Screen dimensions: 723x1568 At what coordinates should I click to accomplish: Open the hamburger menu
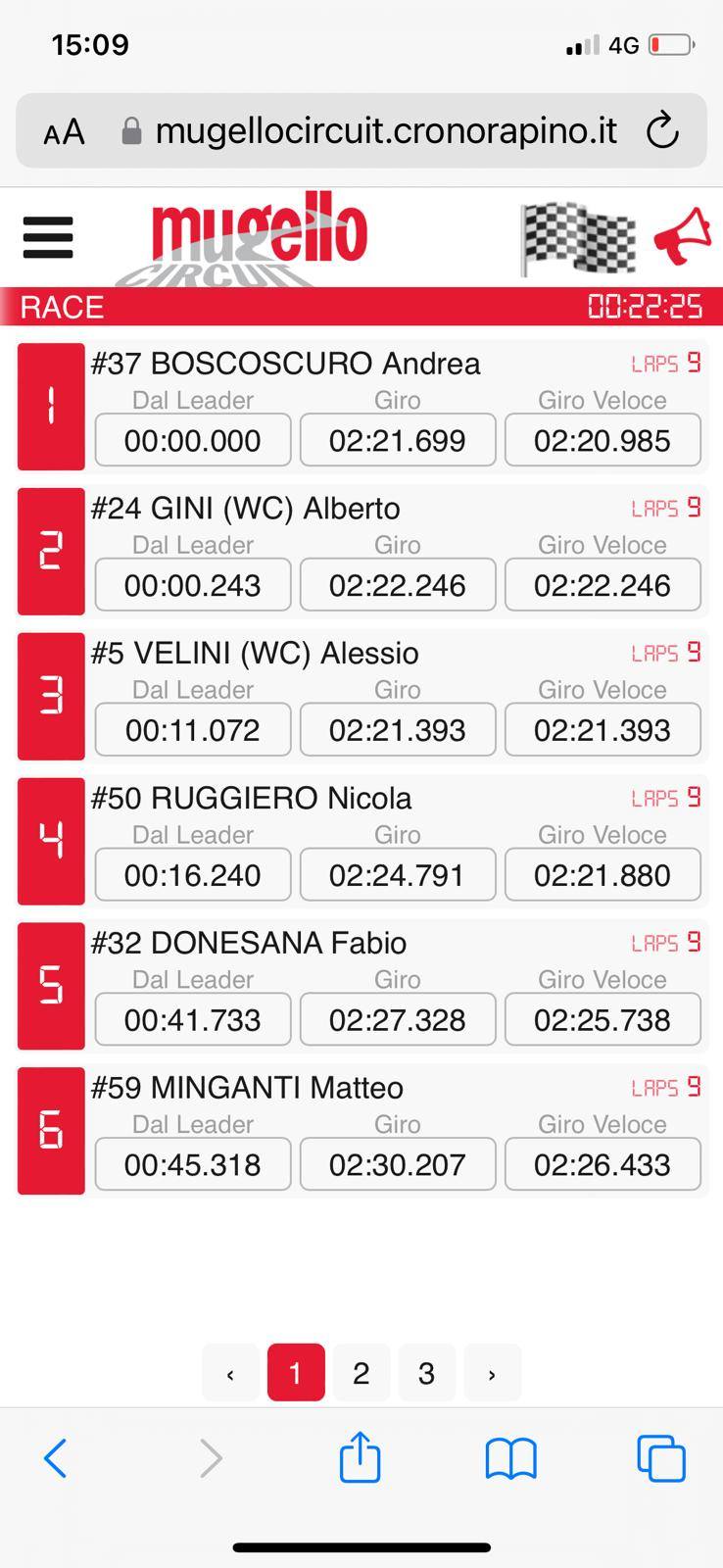click(48, 237)
